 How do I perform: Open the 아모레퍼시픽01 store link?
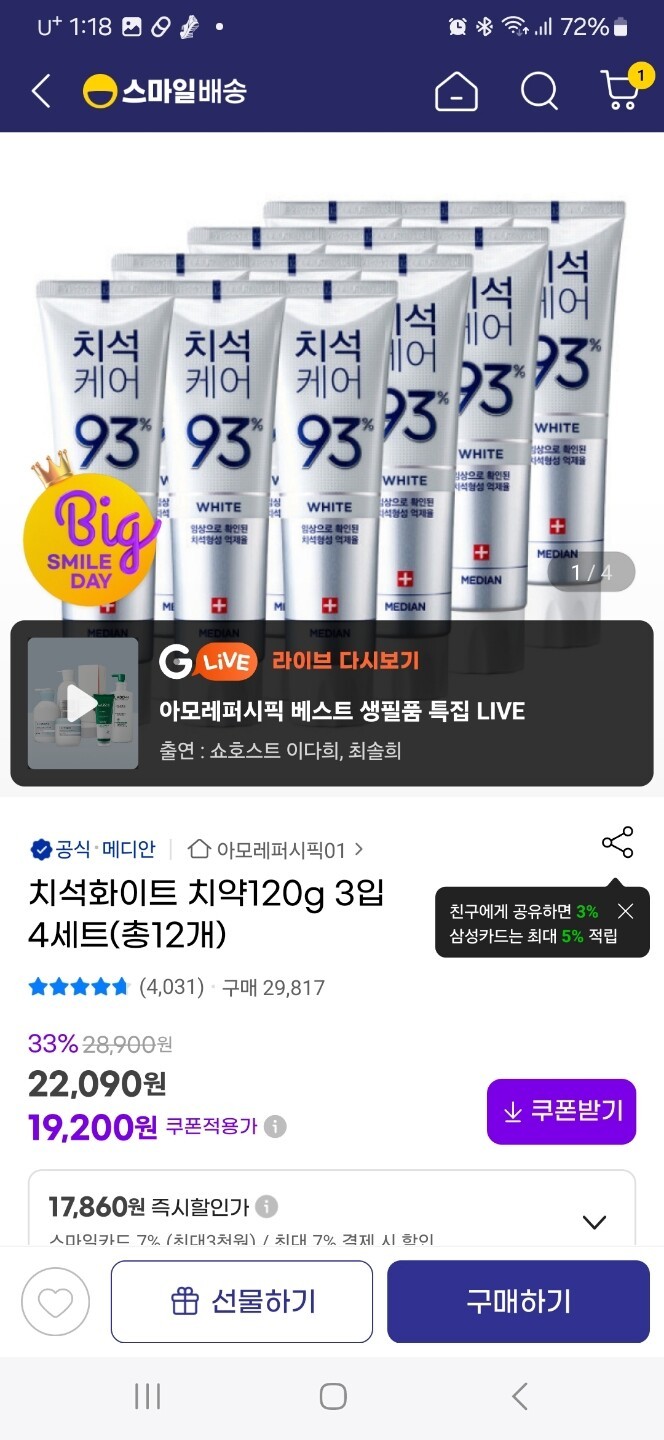click(276, 850)
